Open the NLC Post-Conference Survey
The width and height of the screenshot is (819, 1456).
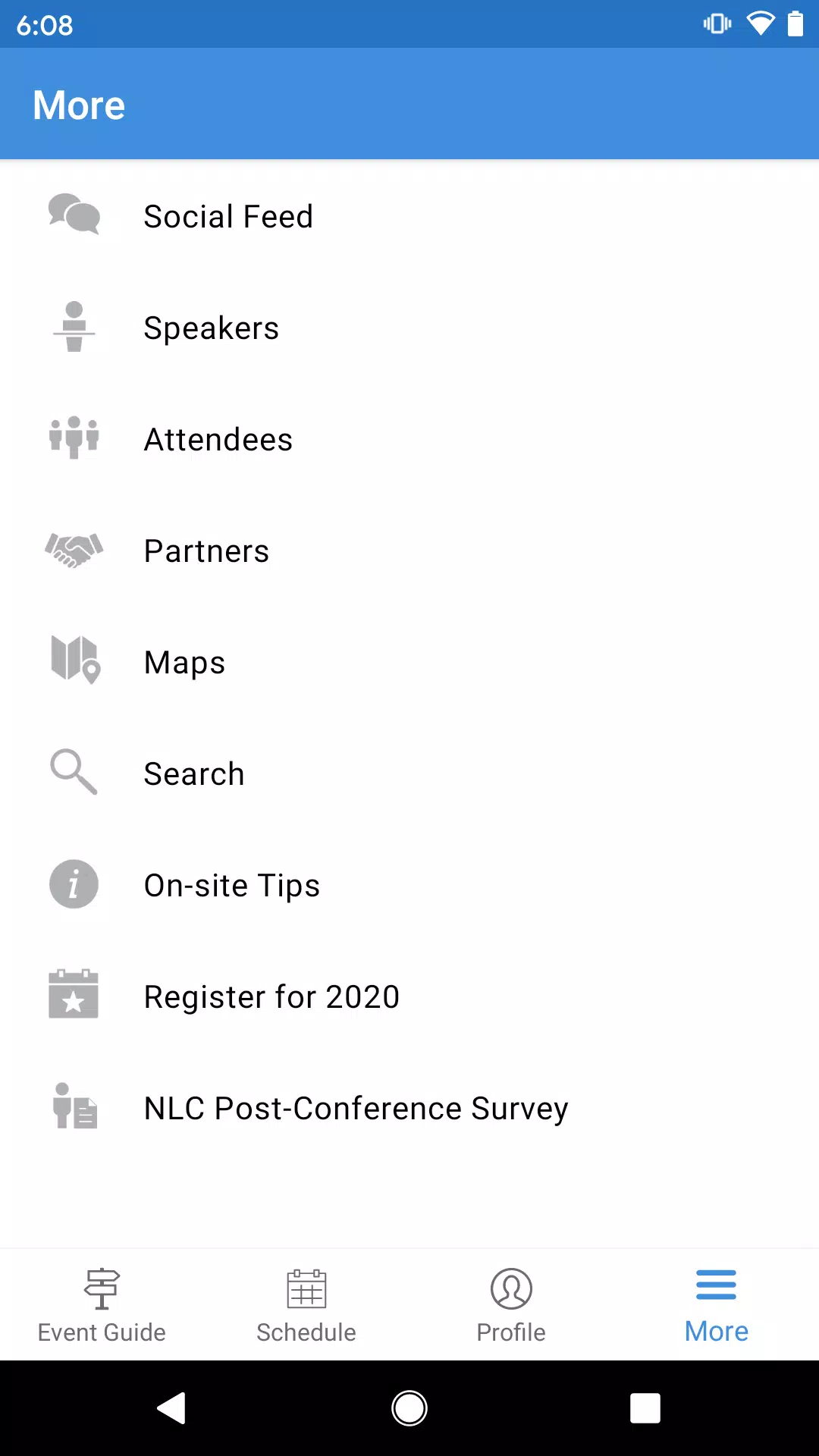pos(409,1108)
